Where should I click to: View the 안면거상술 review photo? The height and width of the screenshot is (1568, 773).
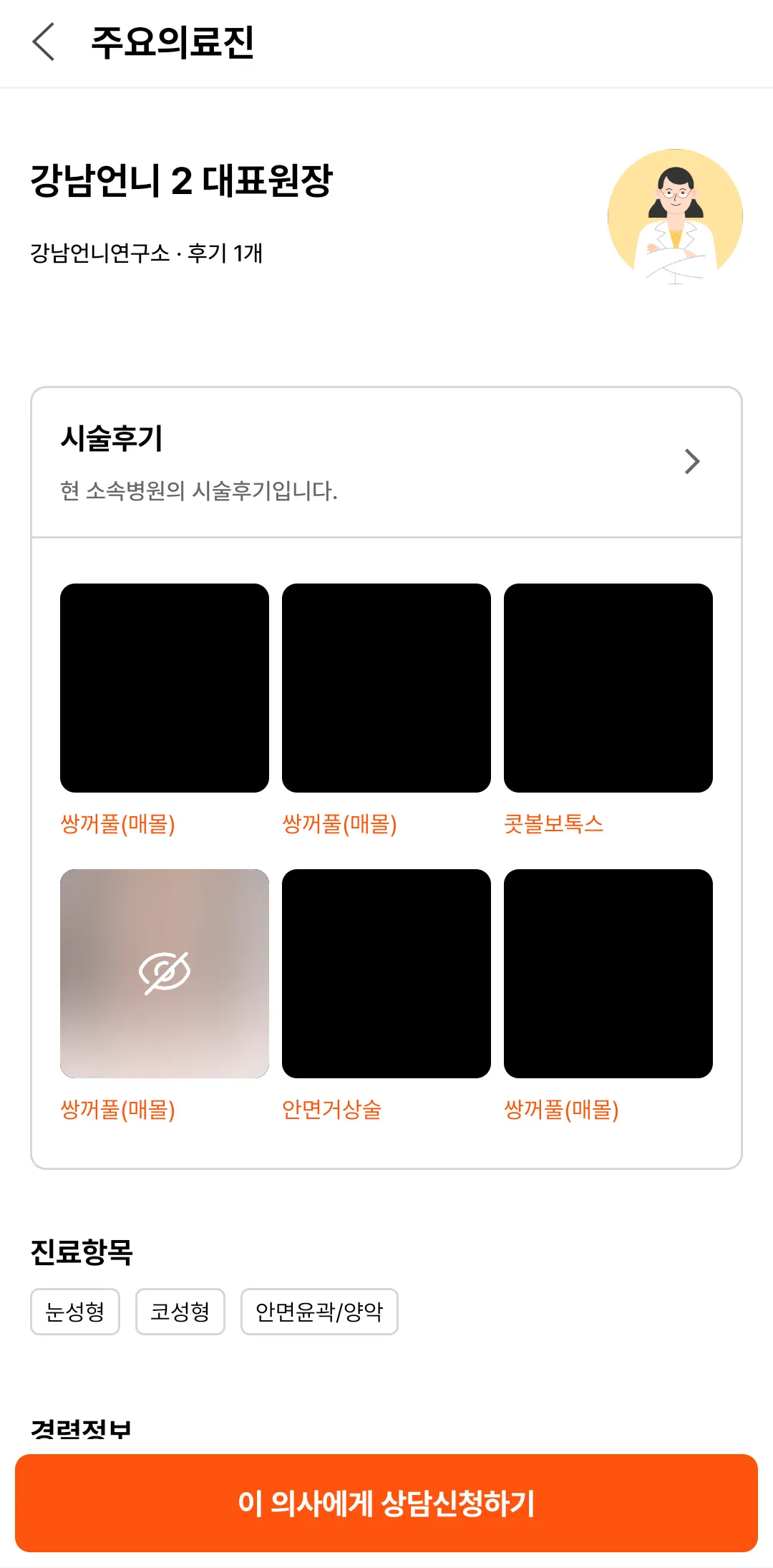pos(386,973)
